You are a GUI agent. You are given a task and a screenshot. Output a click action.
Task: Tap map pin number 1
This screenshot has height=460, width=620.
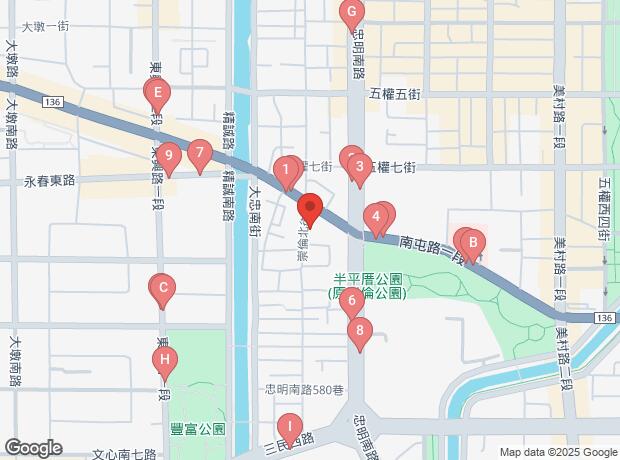(x=287, y=171)
